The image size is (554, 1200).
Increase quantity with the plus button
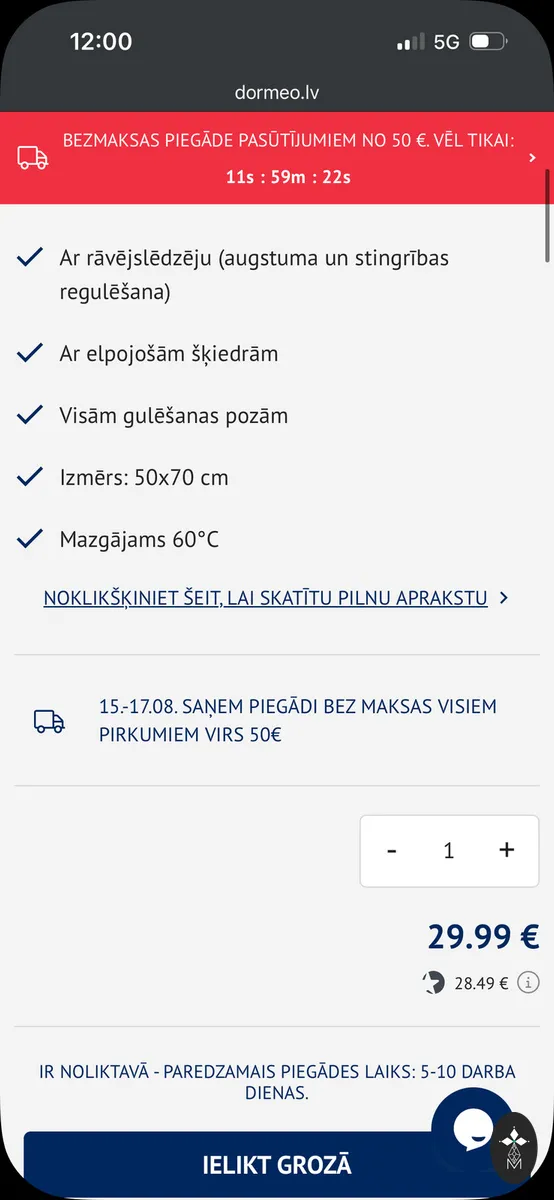pyautogui.click(x=507, y=850)
